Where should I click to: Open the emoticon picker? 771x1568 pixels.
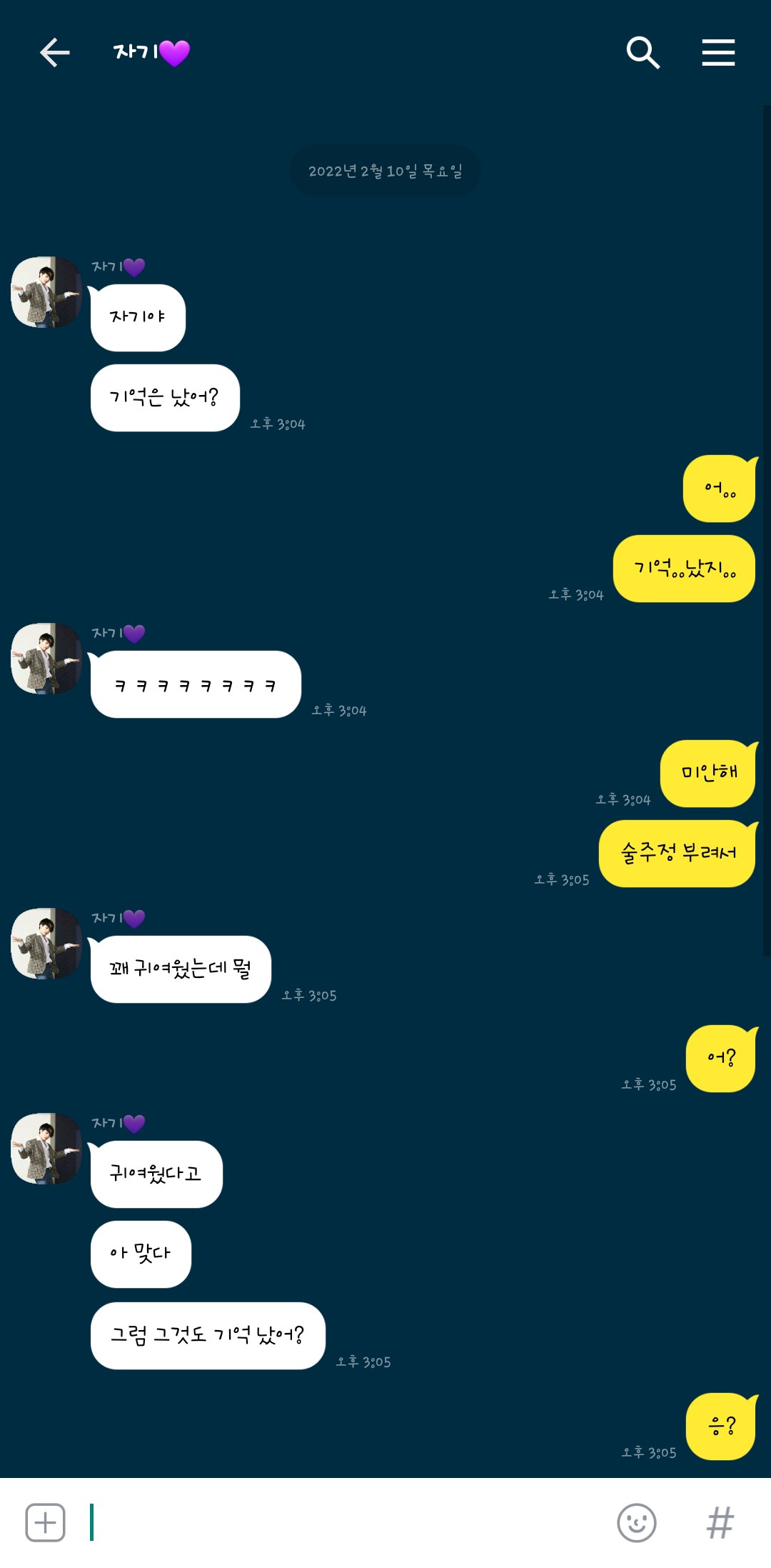click(636, 1522)
